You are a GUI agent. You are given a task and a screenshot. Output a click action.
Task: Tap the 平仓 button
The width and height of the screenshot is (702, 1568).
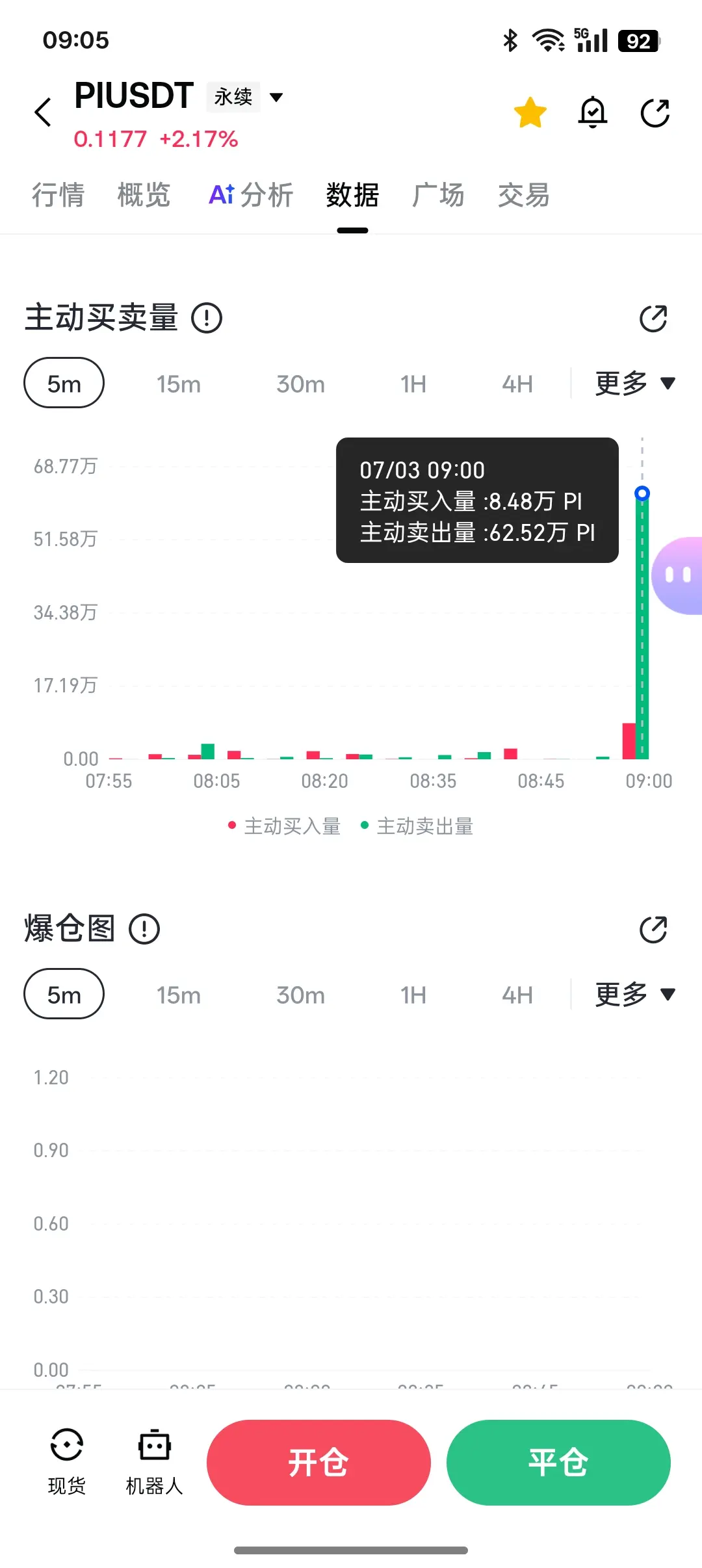click(558, 1462)
